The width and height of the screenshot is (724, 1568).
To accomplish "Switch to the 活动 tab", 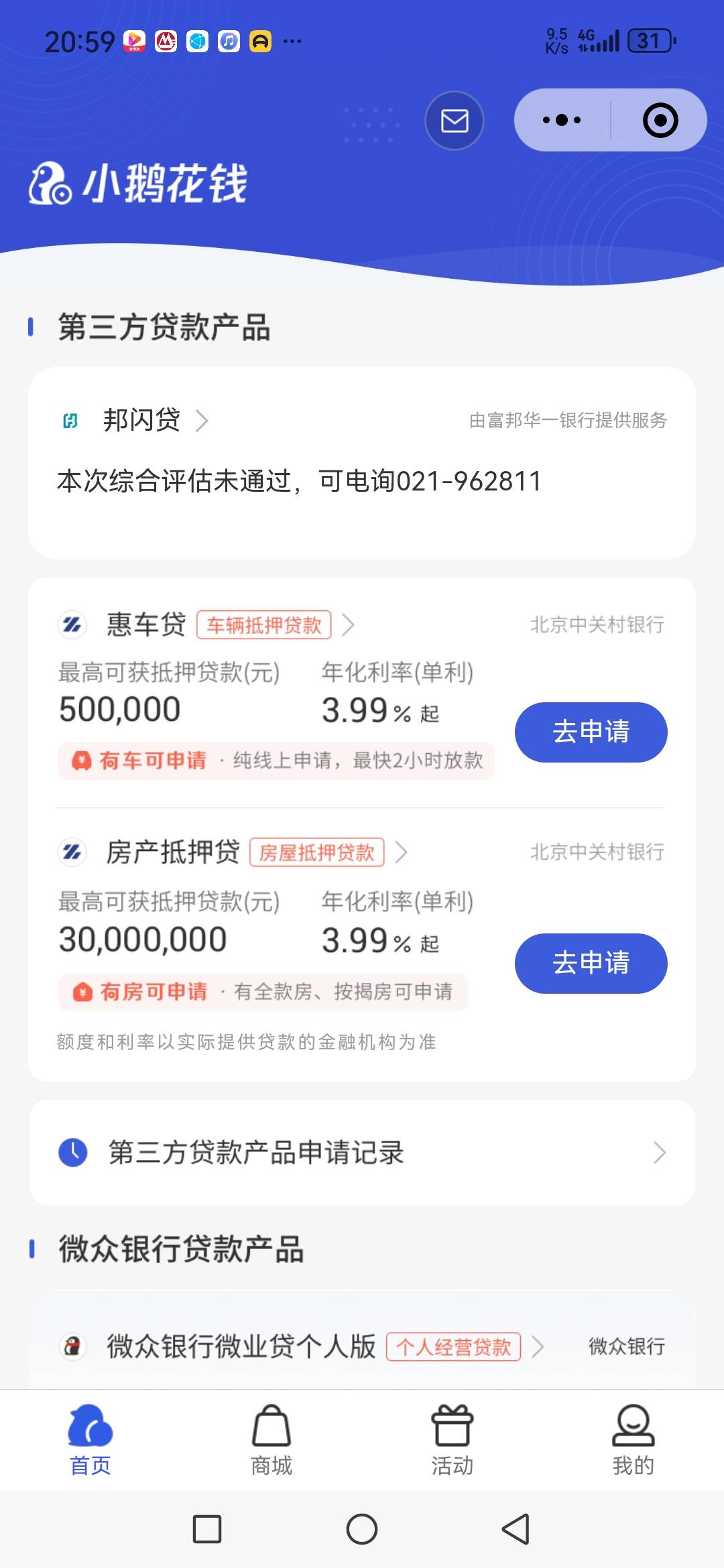I will [x=452, y=1440].
